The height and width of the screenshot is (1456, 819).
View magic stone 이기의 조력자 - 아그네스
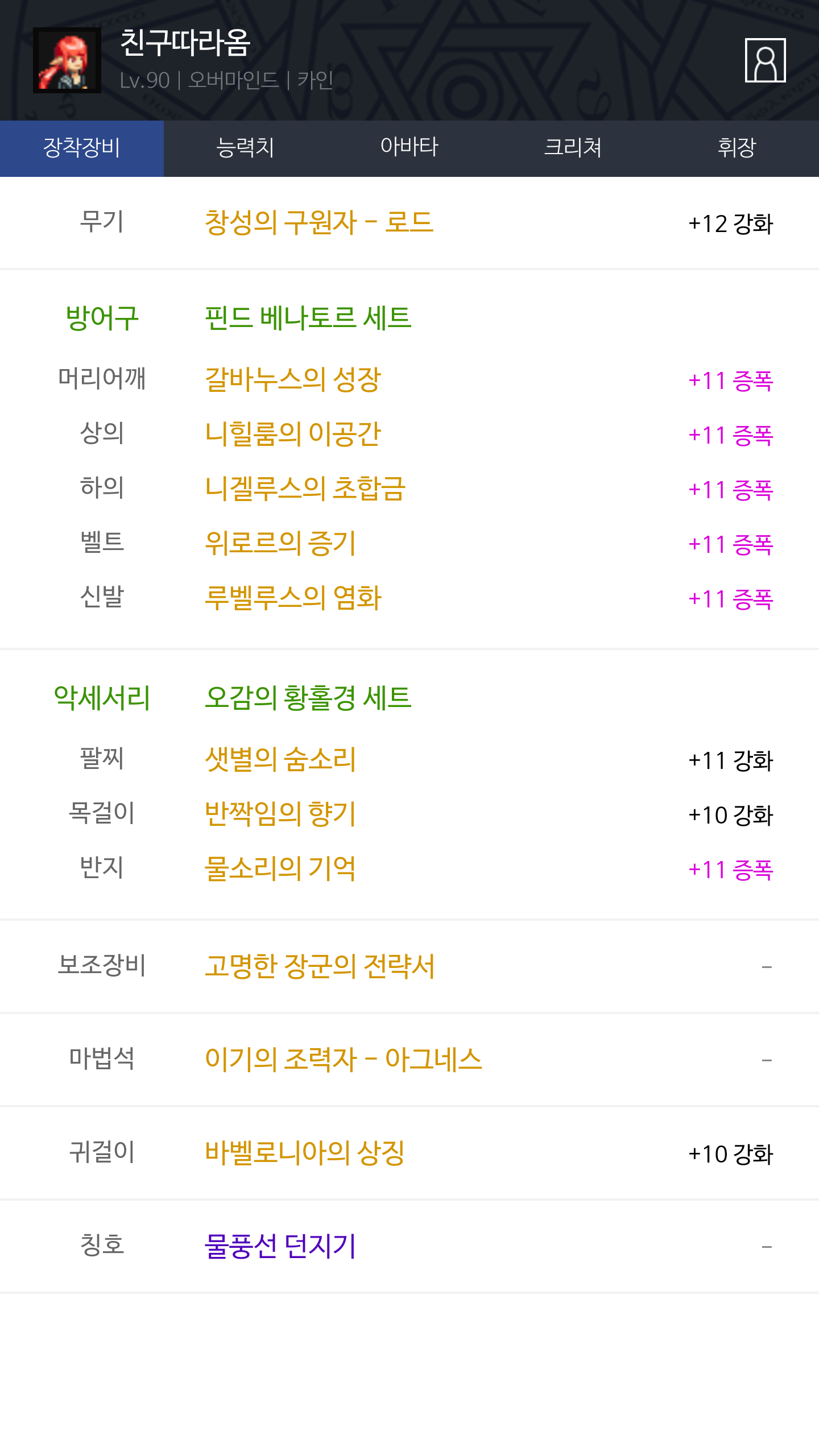[x=344, y=1060]
